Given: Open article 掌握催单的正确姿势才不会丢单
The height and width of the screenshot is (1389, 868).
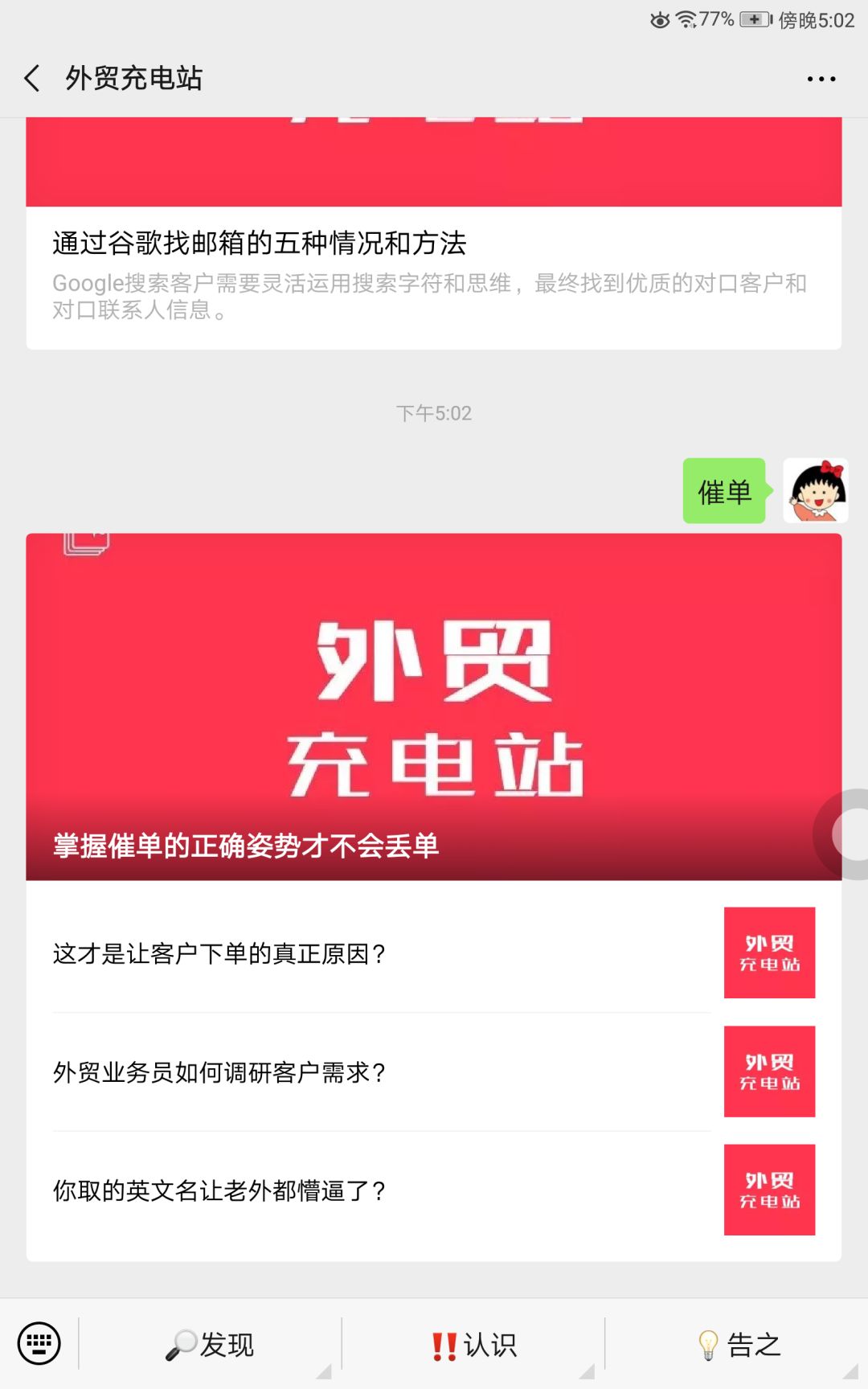Looking at the screenshot, I should [x=433, y=707].
